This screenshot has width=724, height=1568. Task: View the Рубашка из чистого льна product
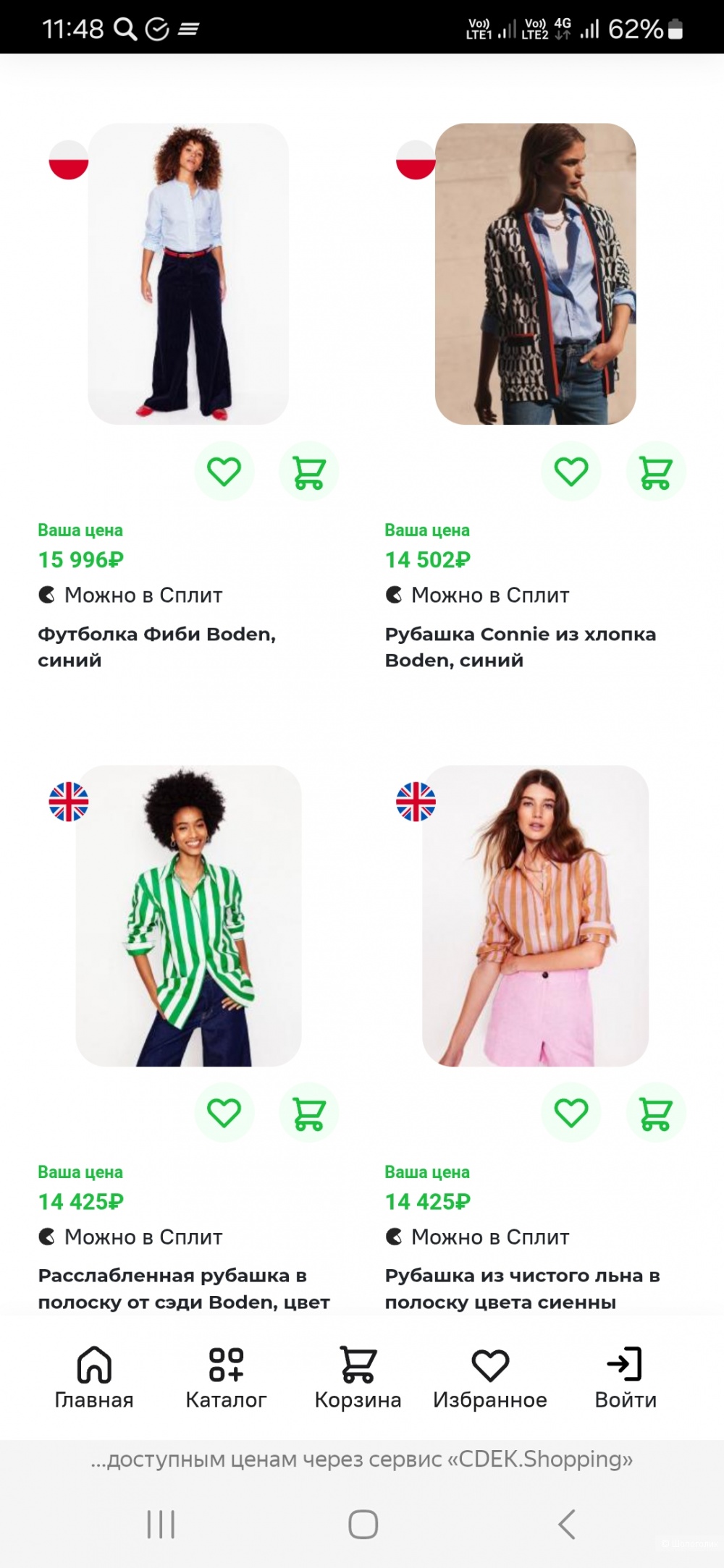(535, 915)
